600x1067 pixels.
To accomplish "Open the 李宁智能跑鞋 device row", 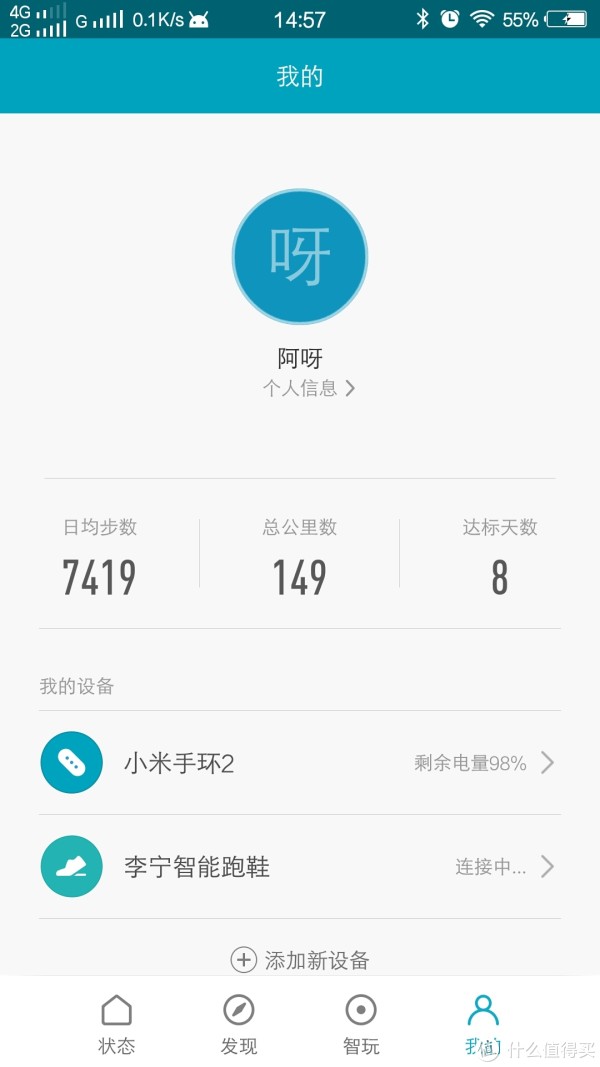I will pos(300,866).
